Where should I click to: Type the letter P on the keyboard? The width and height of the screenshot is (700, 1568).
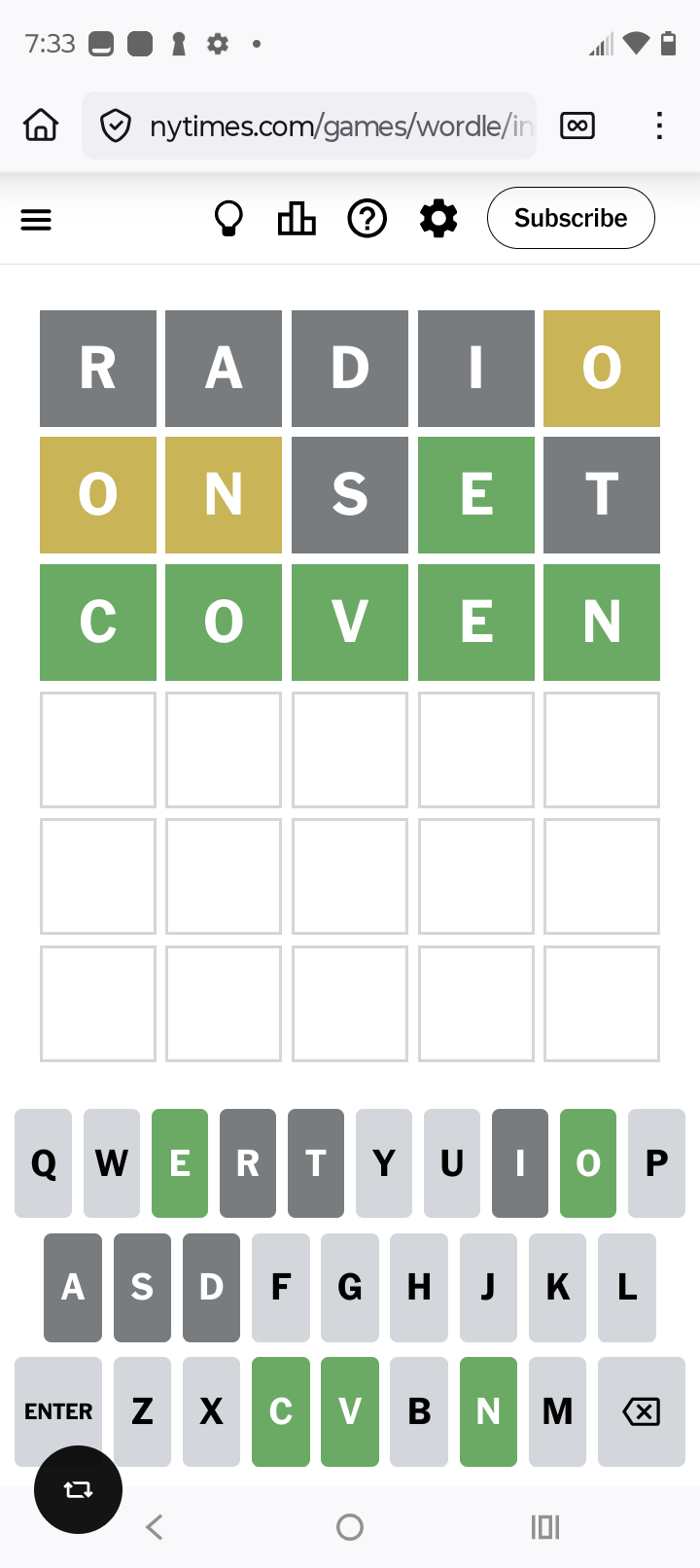point(656,1163)
